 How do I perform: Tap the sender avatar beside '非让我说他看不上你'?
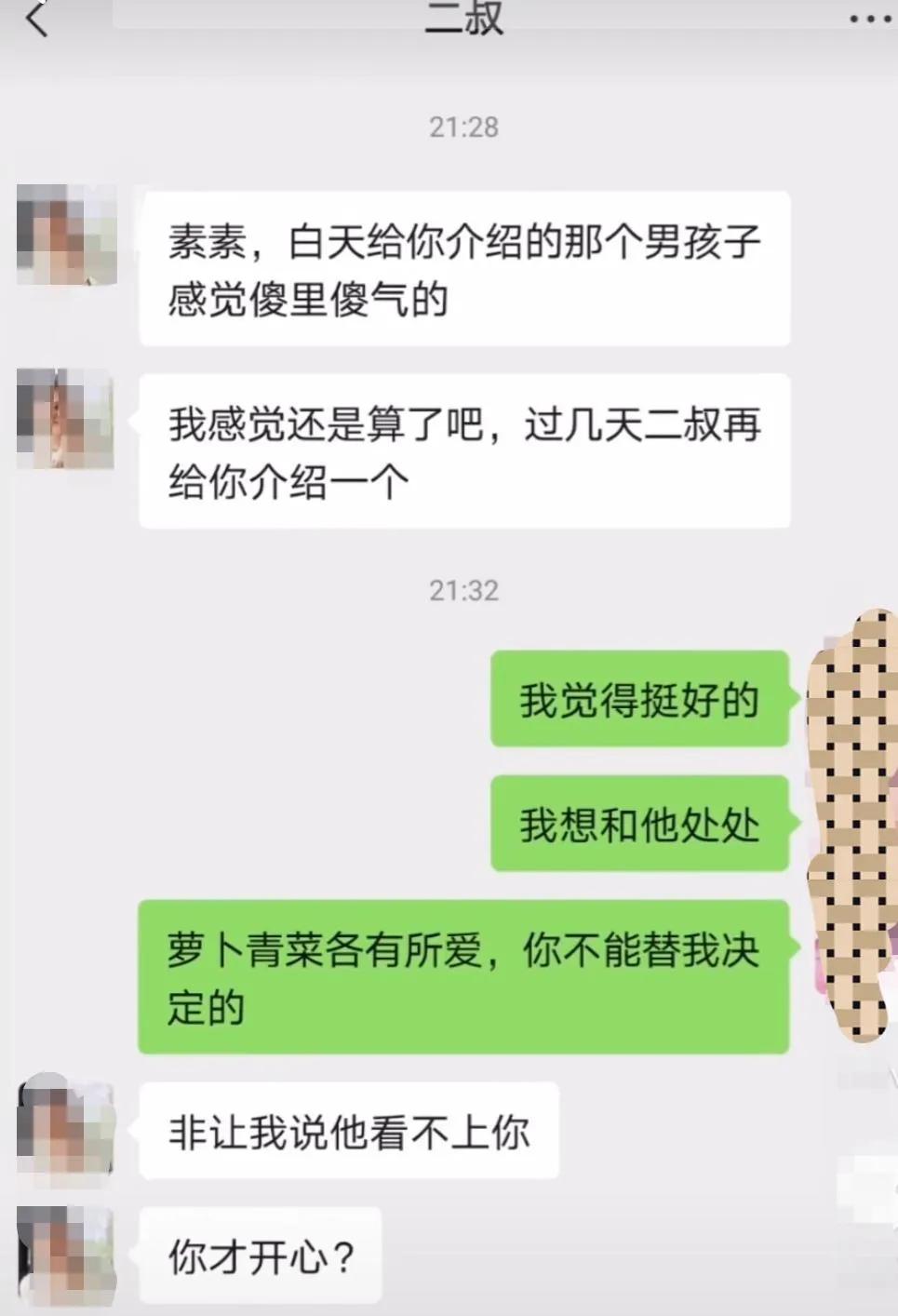(65, 1126)
